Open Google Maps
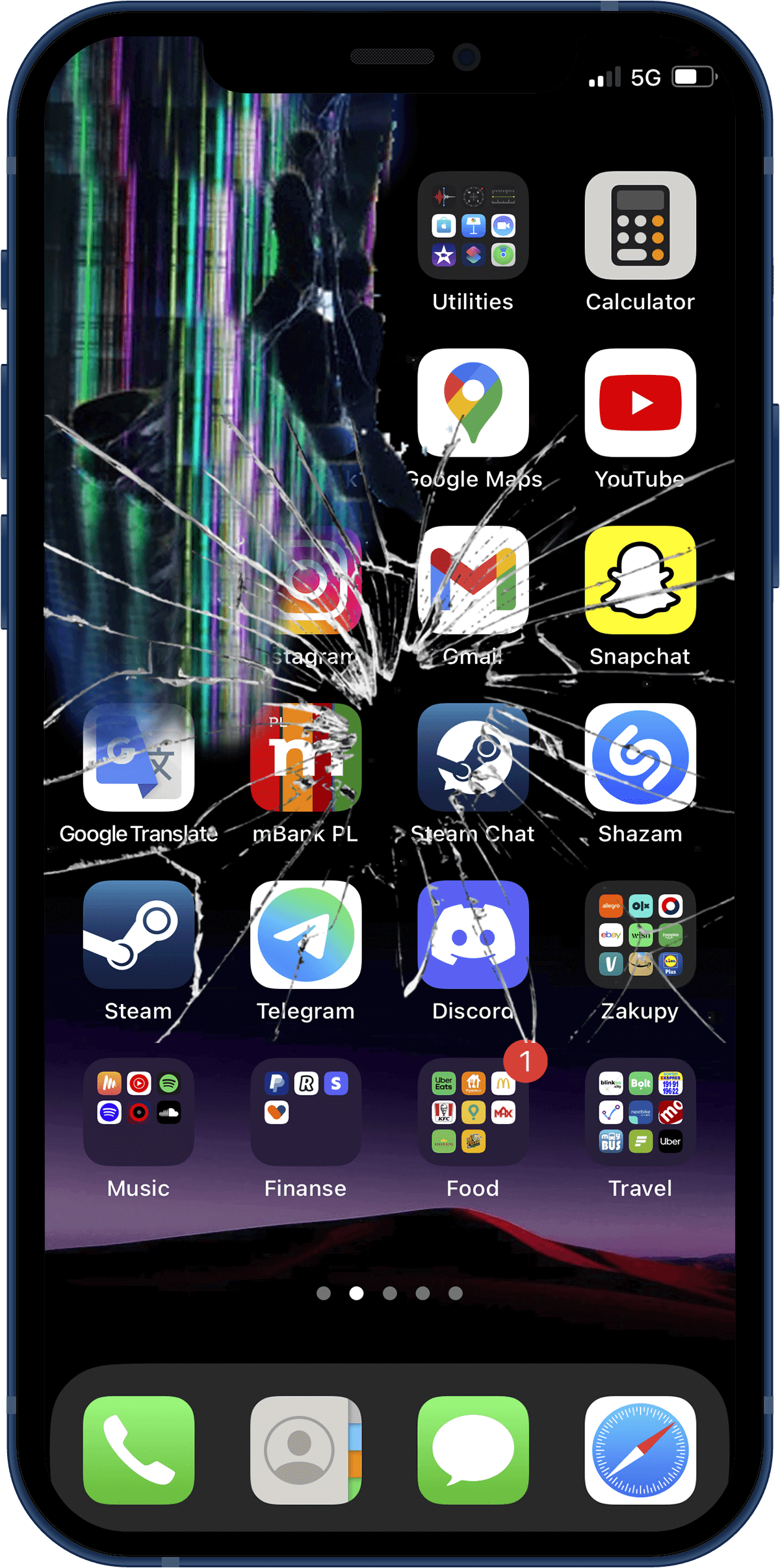This screenshot has width=780, height=1568. (473, 403)
